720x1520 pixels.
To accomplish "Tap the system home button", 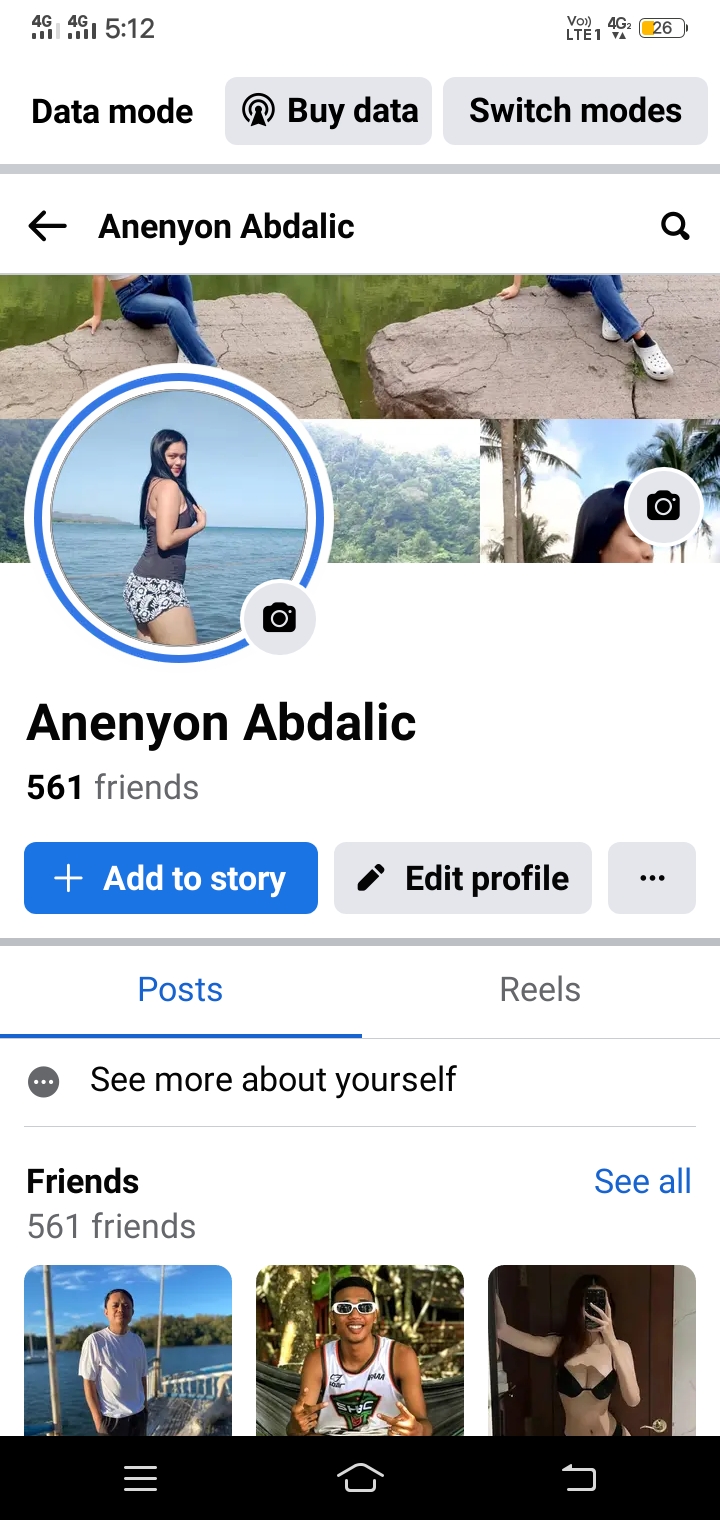I will (360, 1478).
